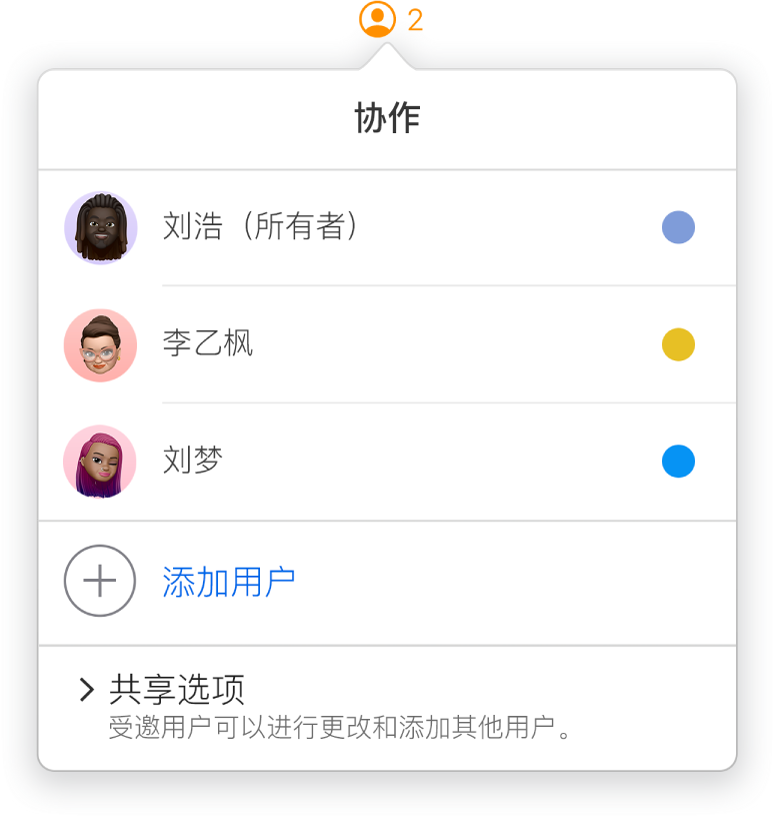Click 刘梦's avatar photo
Viewport: 774px width, 817px height.
[x=100, y=461]
